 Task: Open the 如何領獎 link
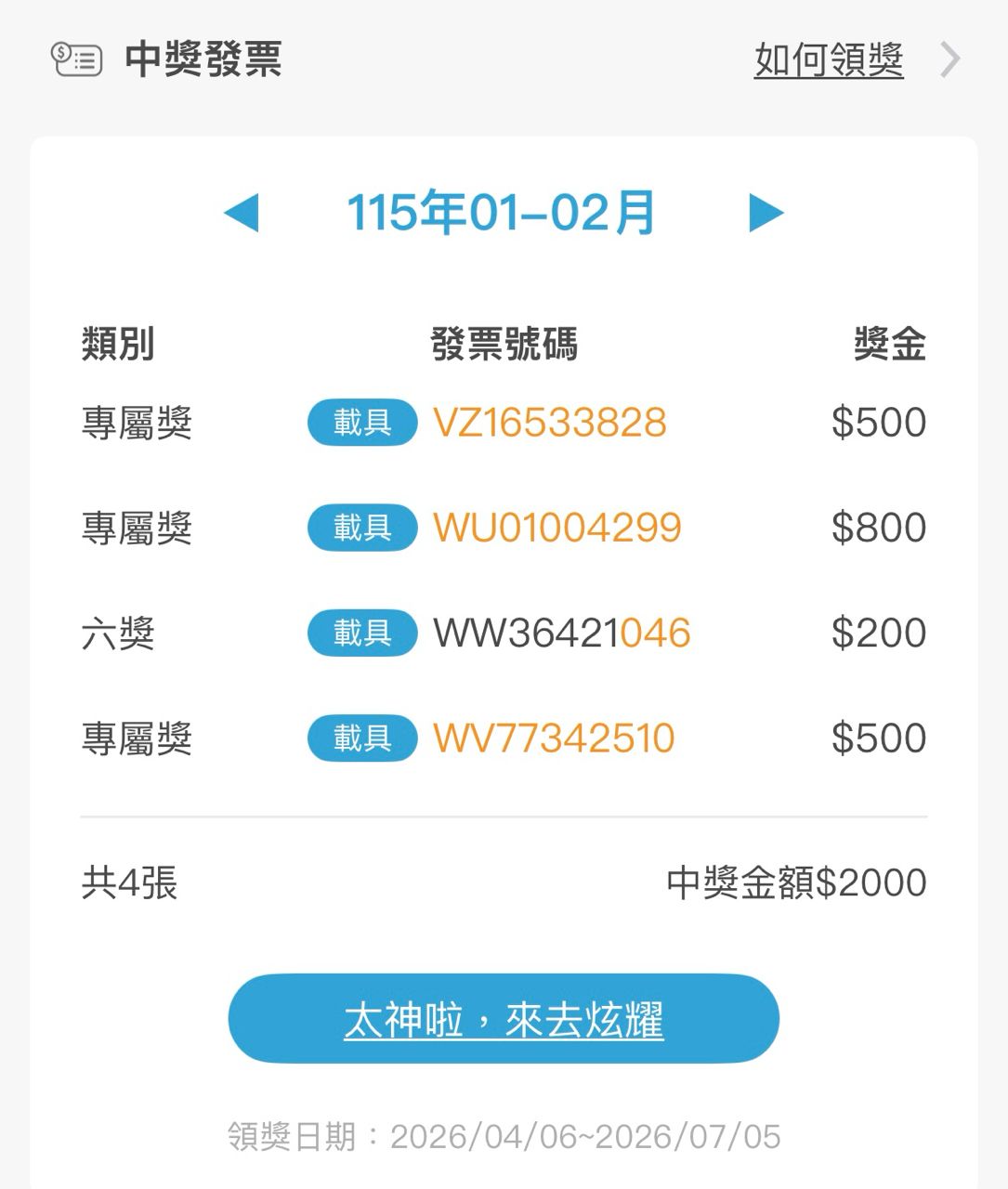(x=829, y=60)
